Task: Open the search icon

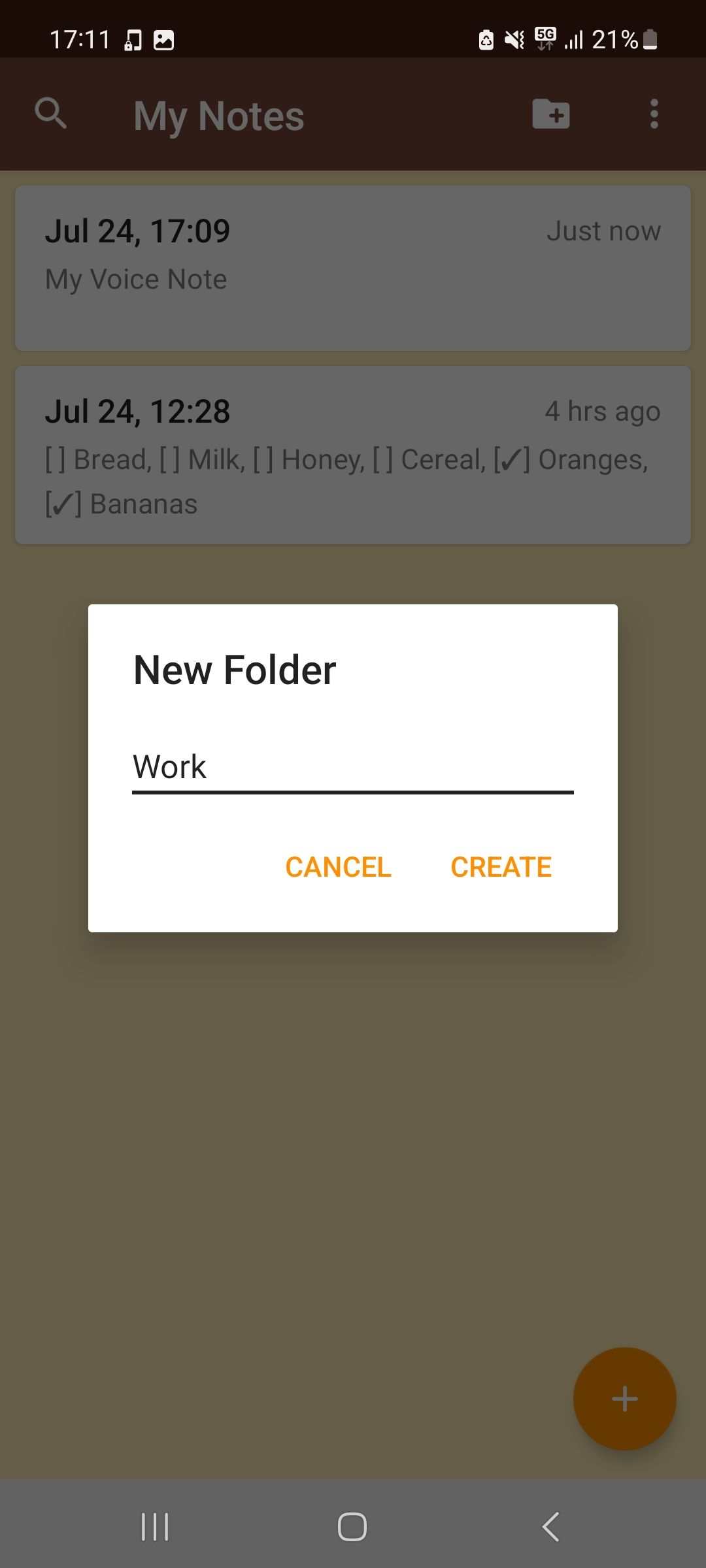Action: click(52, 114)
